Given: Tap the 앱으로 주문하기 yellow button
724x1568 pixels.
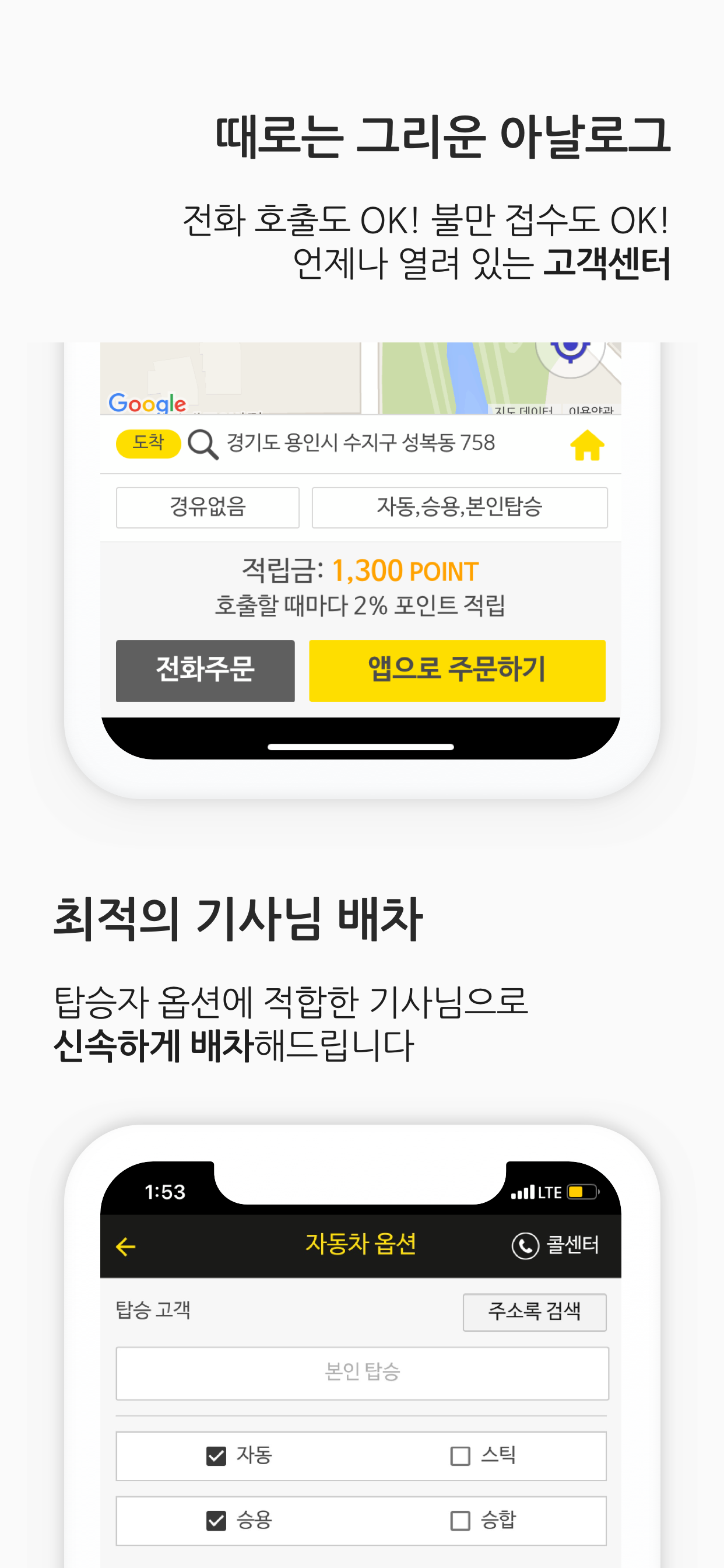Looking at the screenshot, I should tap(457, 671).
